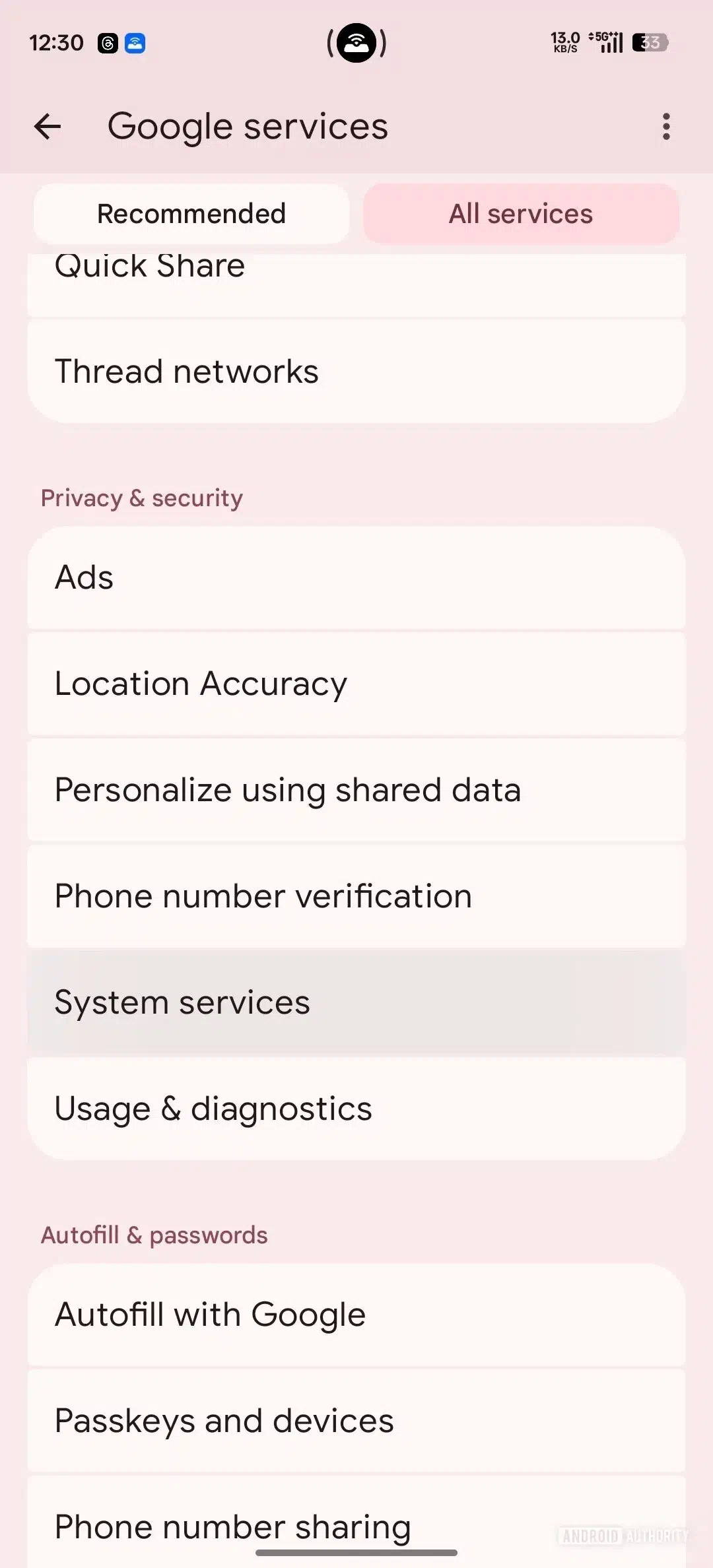Switch to the Recommended tab
The width and height of the screenshot is (713, 1568).
(191, 214)
